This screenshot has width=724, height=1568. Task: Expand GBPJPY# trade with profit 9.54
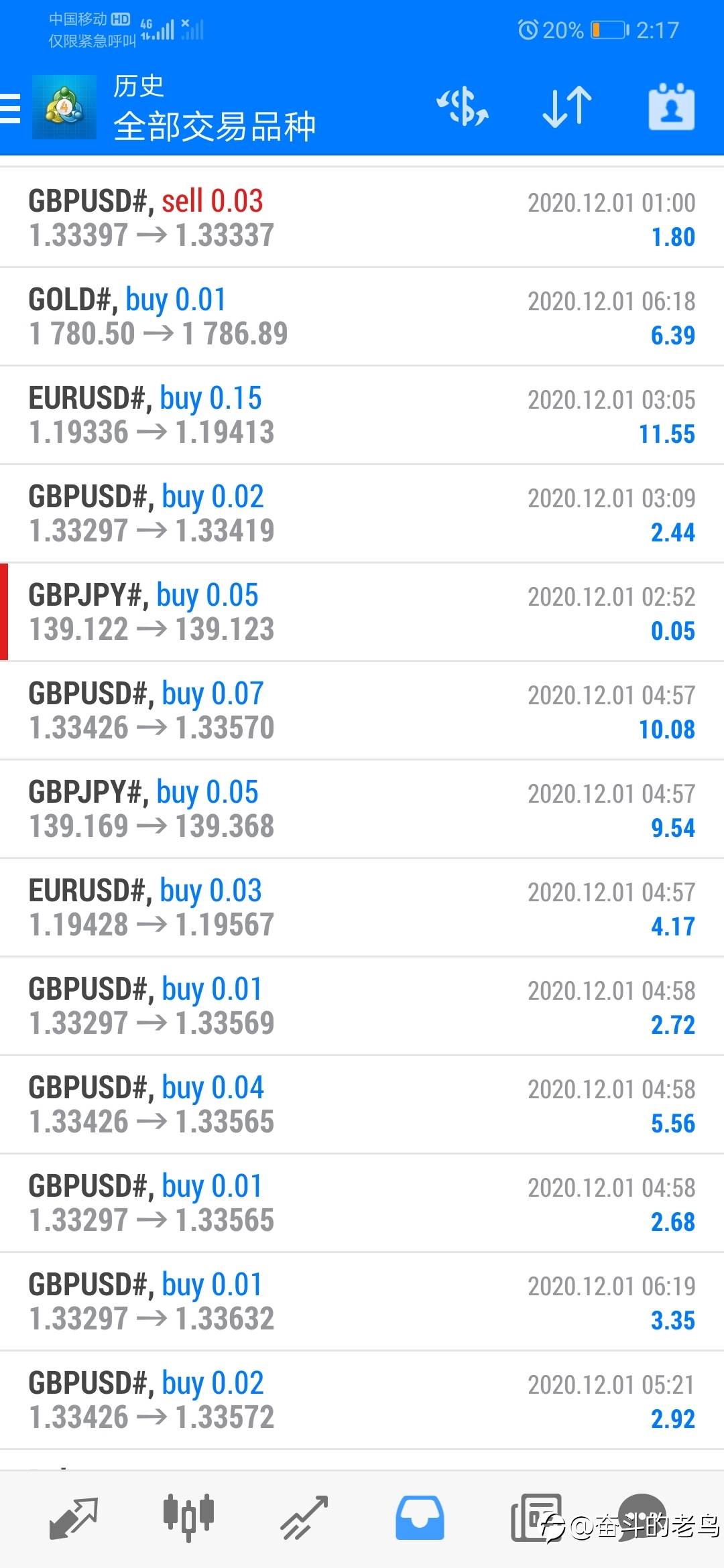click(362, 809)
